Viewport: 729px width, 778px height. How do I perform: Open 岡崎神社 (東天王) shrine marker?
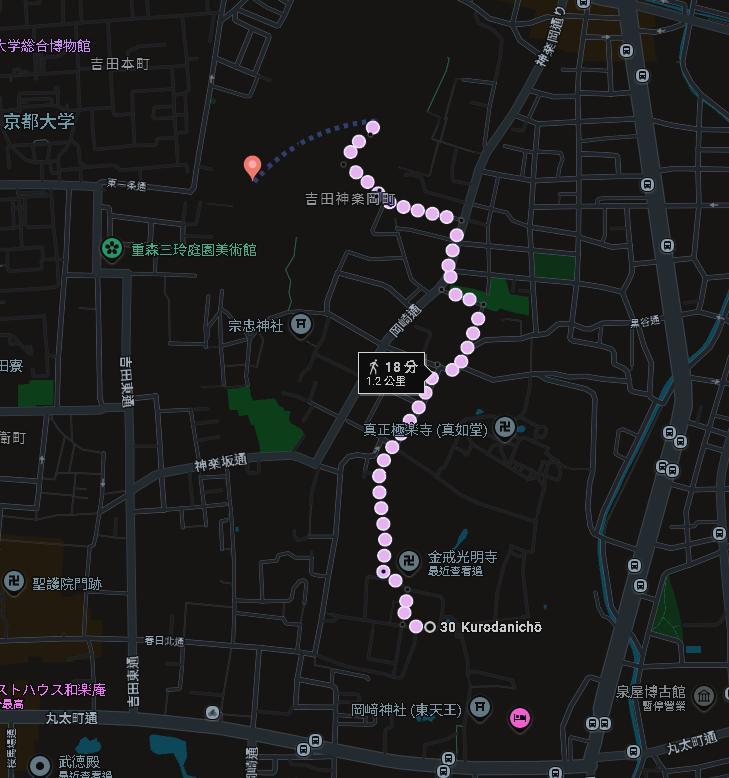481,709
